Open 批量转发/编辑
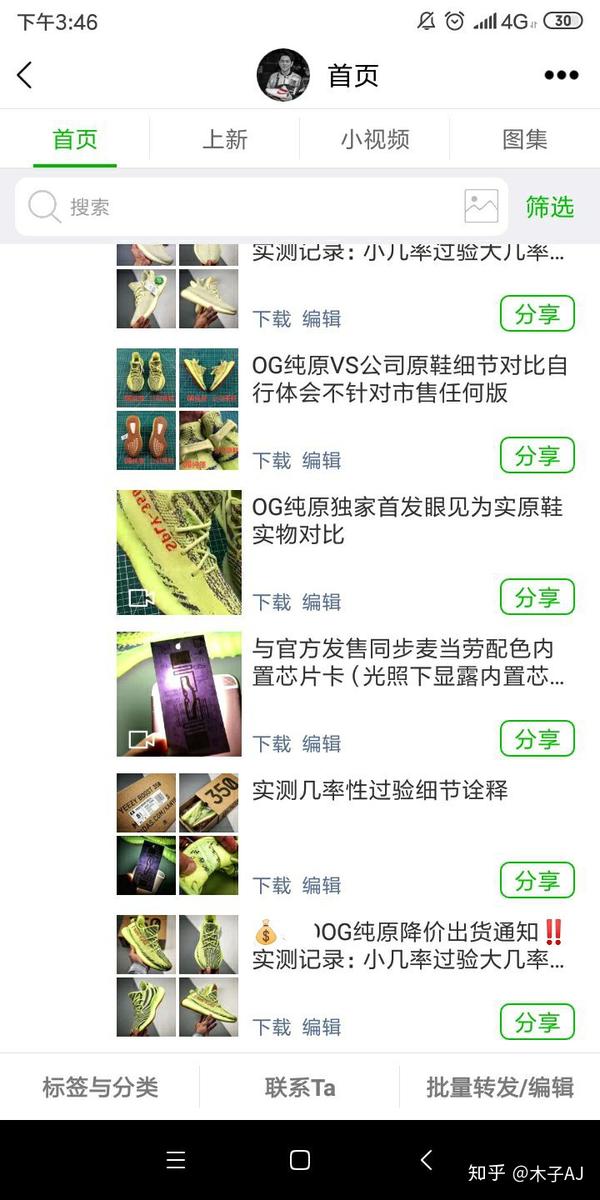 pyautogui.click(x=499, y=1087)
